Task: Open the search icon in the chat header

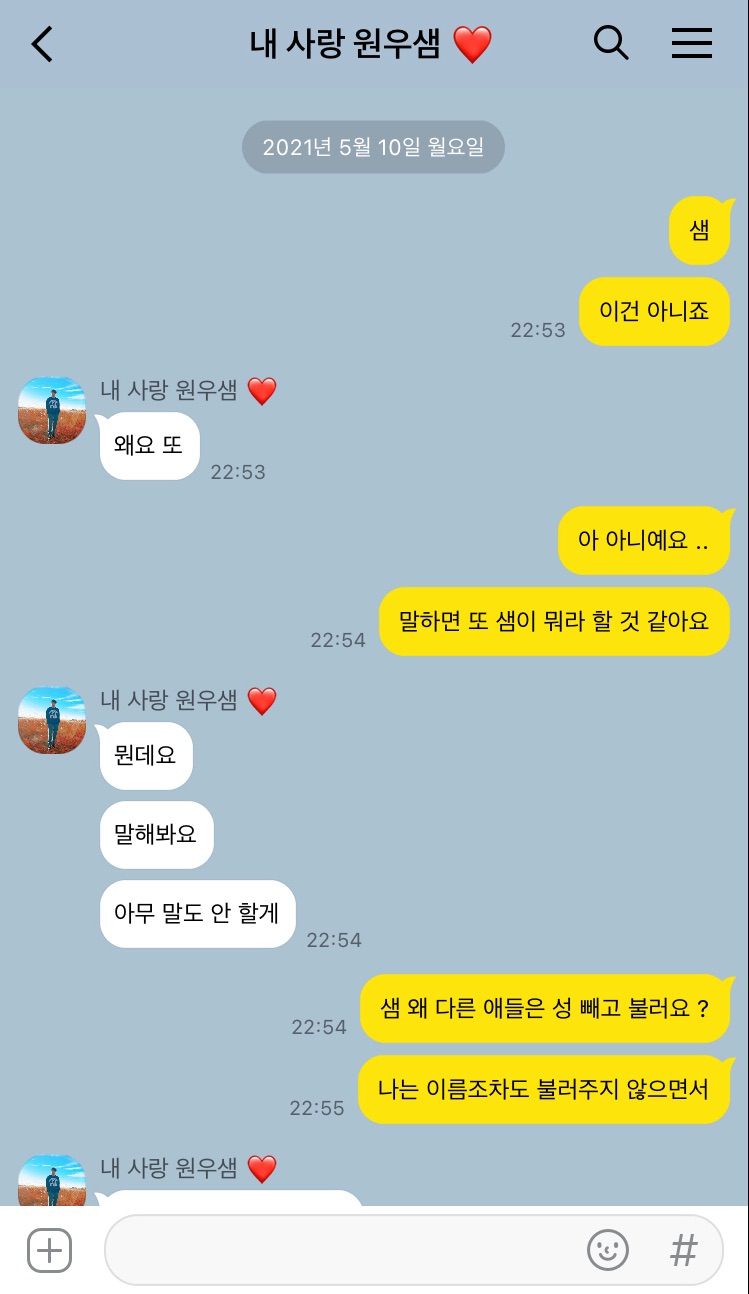Action: [x=611, y=43]
